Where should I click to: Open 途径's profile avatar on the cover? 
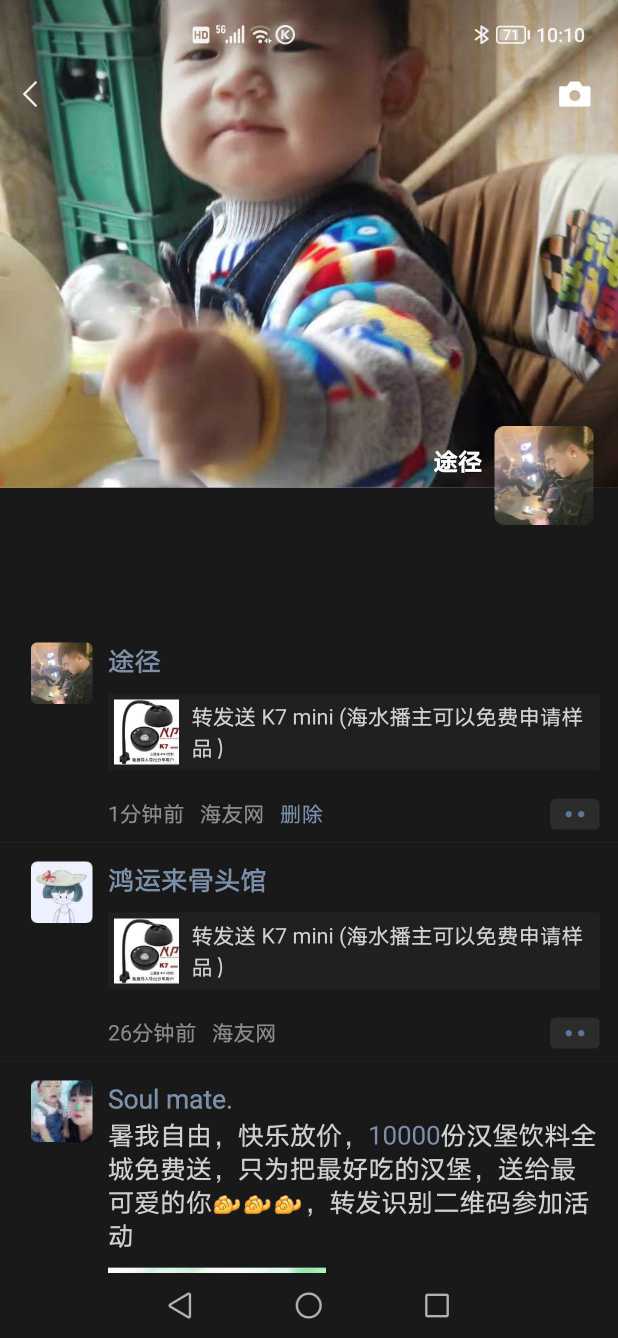(x=543, y=475)
